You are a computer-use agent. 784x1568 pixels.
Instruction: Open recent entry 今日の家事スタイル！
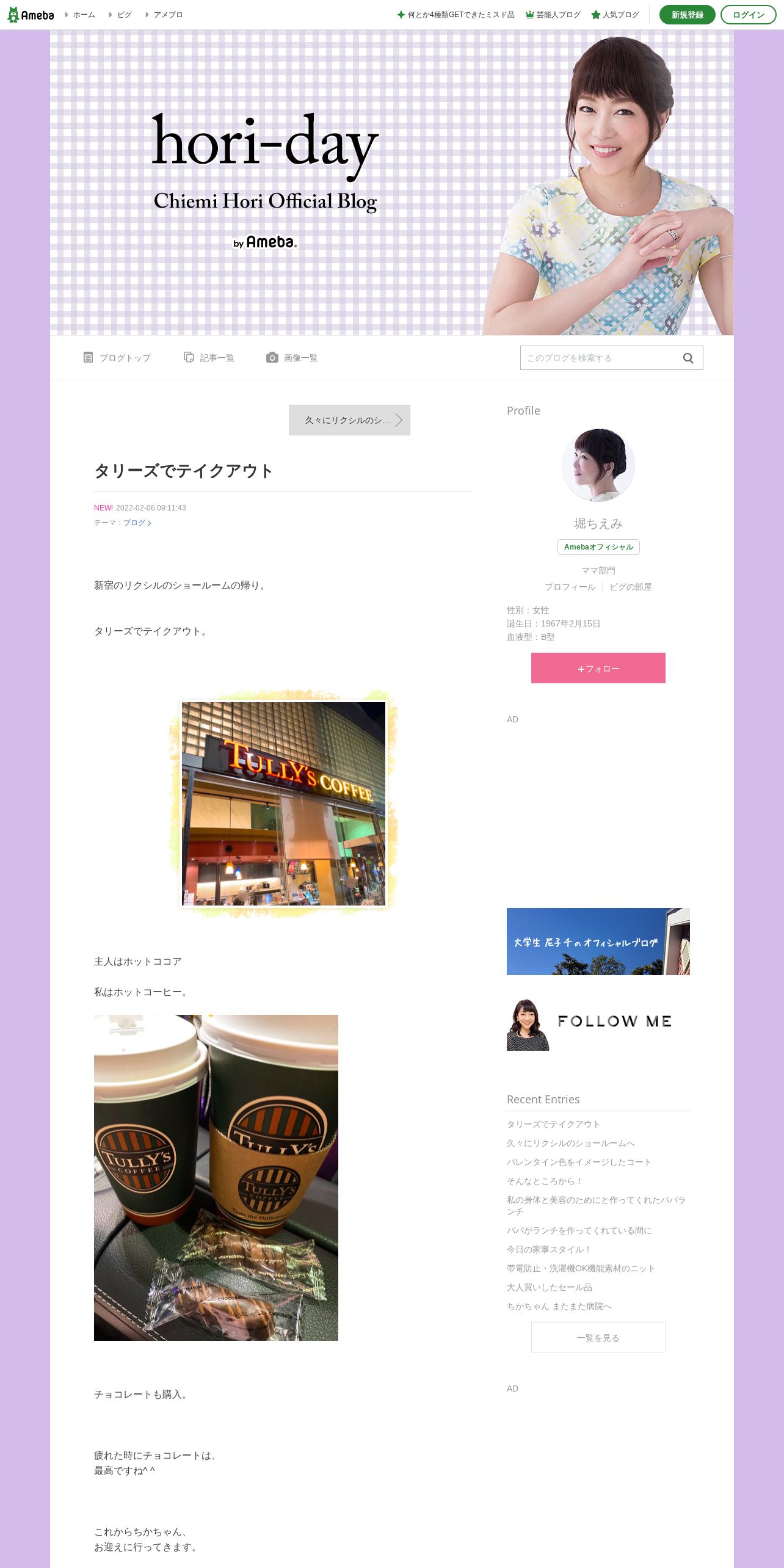pos(549,1249)
